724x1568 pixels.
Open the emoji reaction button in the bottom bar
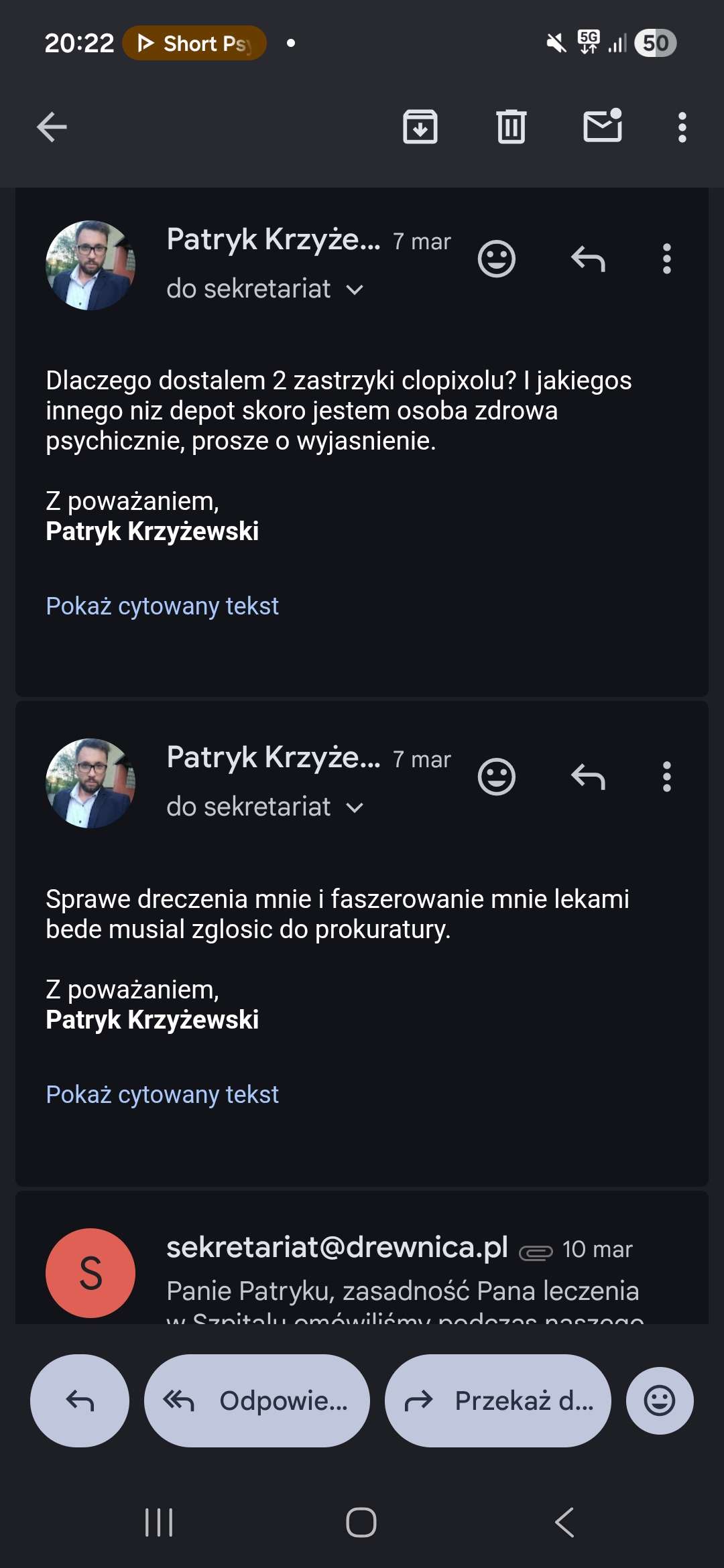click(x=660, y=1400)
